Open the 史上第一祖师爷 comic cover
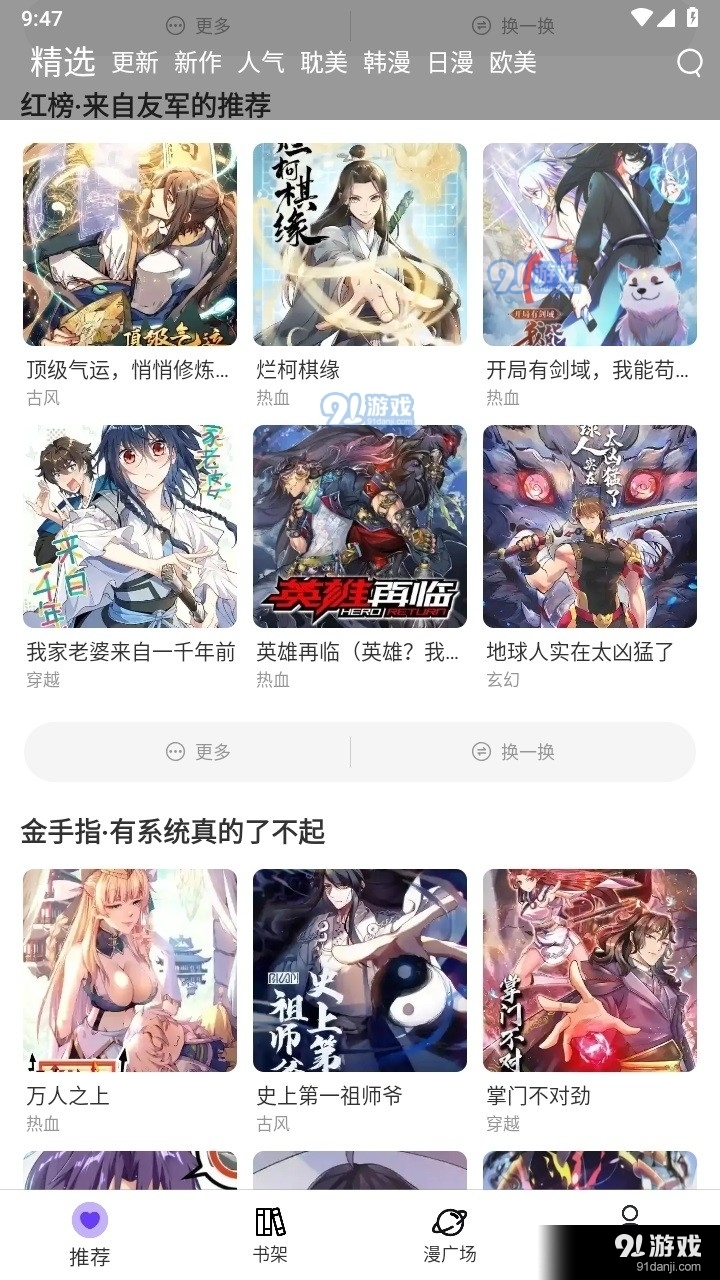The height and width of the screenshot is (1280, 720). [359, 968]
